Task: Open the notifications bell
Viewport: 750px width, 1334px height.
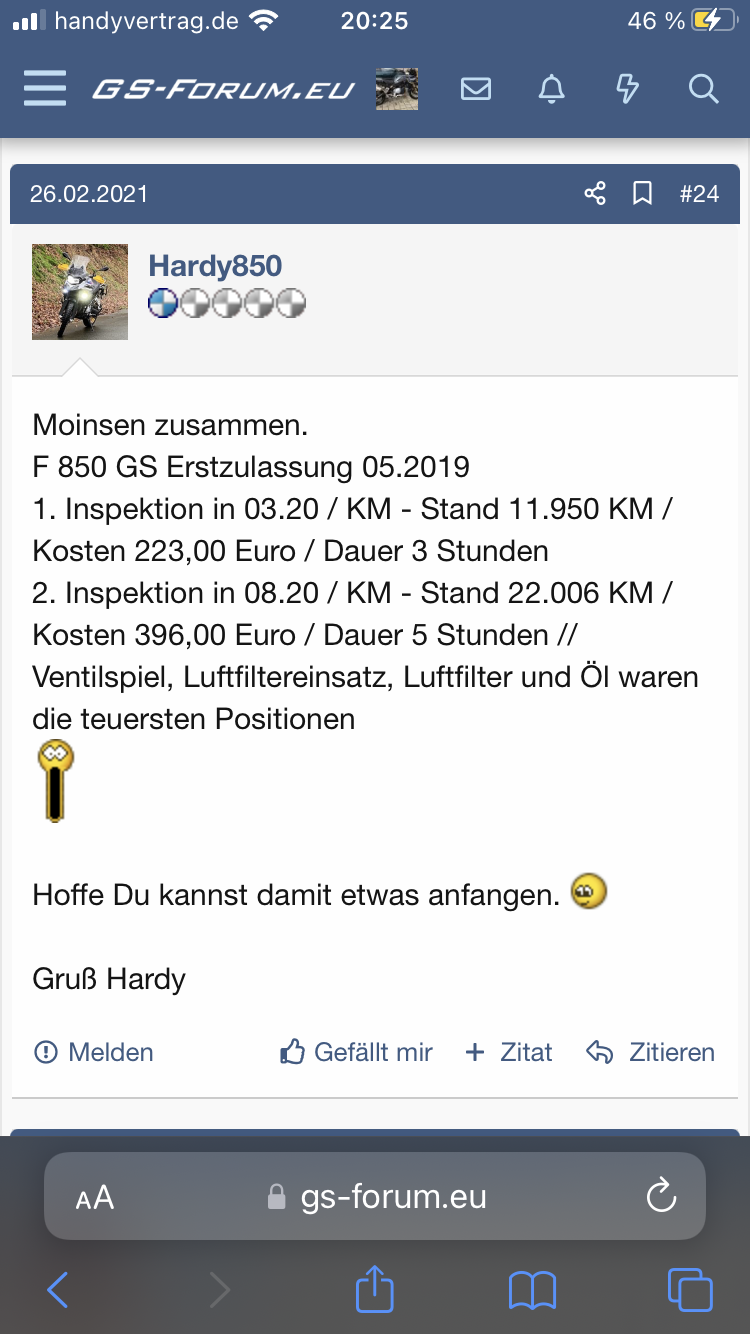Action: [x=551, y=90]
